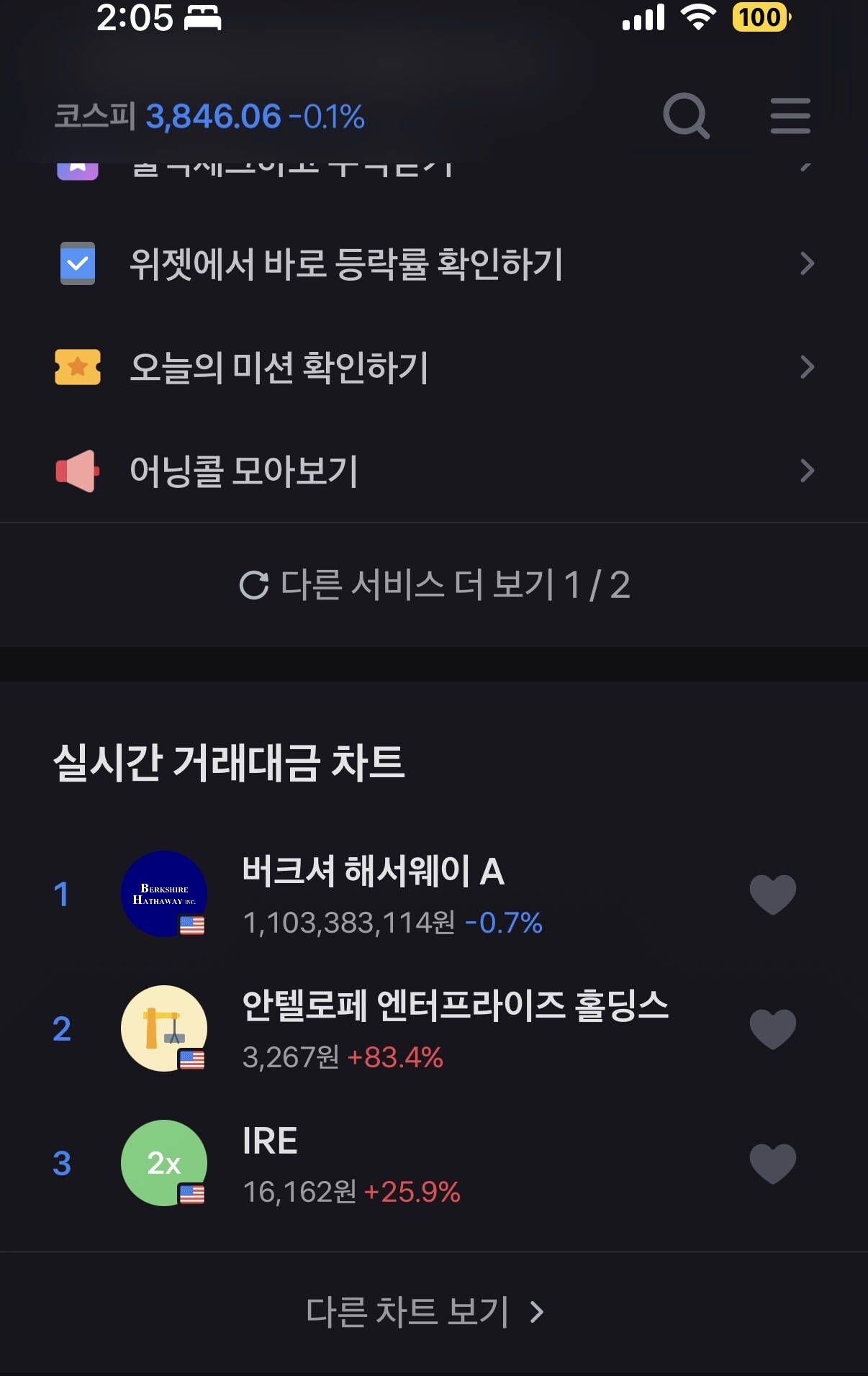Image resolution: width=868 pixels, height=1376 pixels.
Task: Favorite 안텔로페 엔터프라이즈 홀딩스 with heart
Action: (772, 1028)
